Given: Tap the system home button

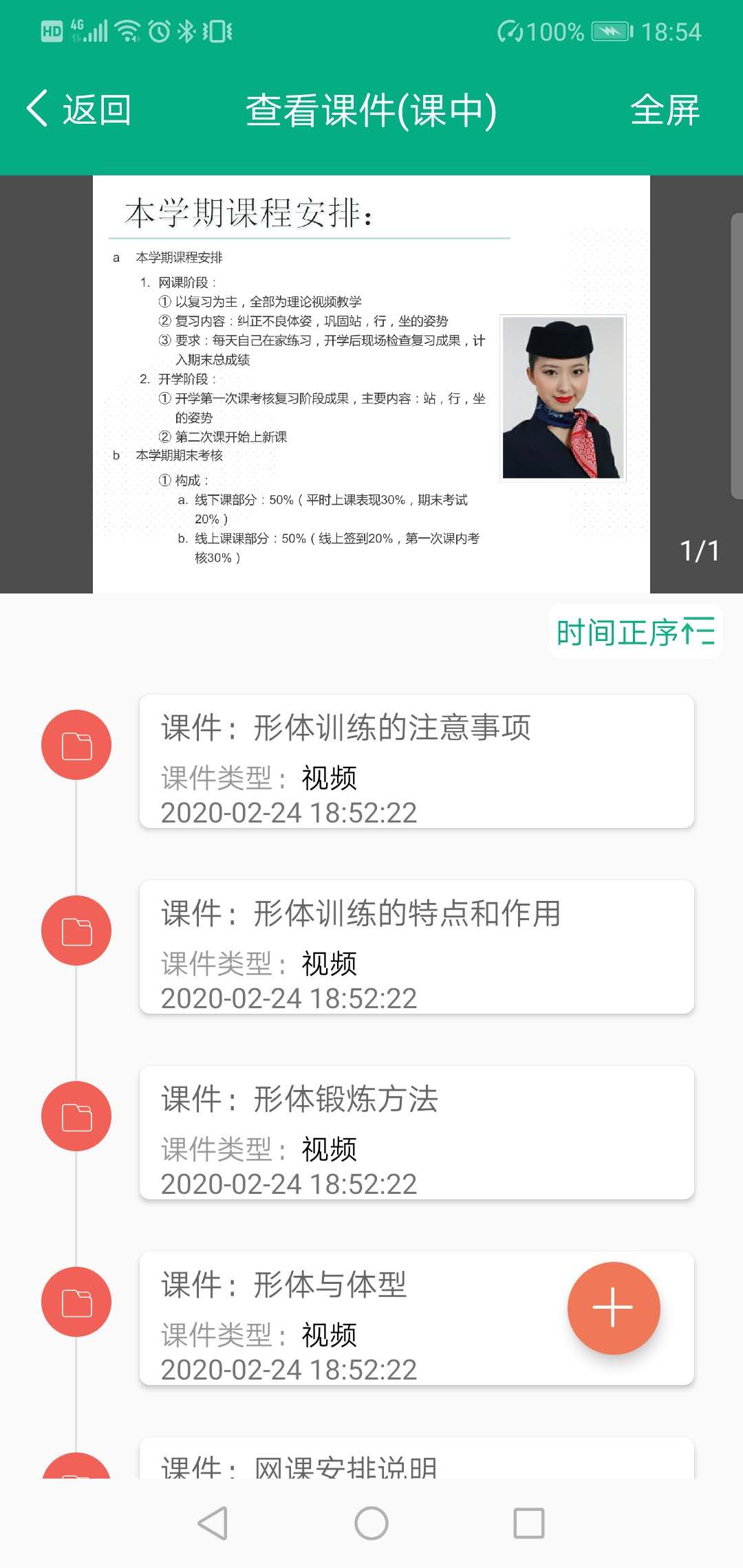Looking at the screenshot, I should point(371,1523).
